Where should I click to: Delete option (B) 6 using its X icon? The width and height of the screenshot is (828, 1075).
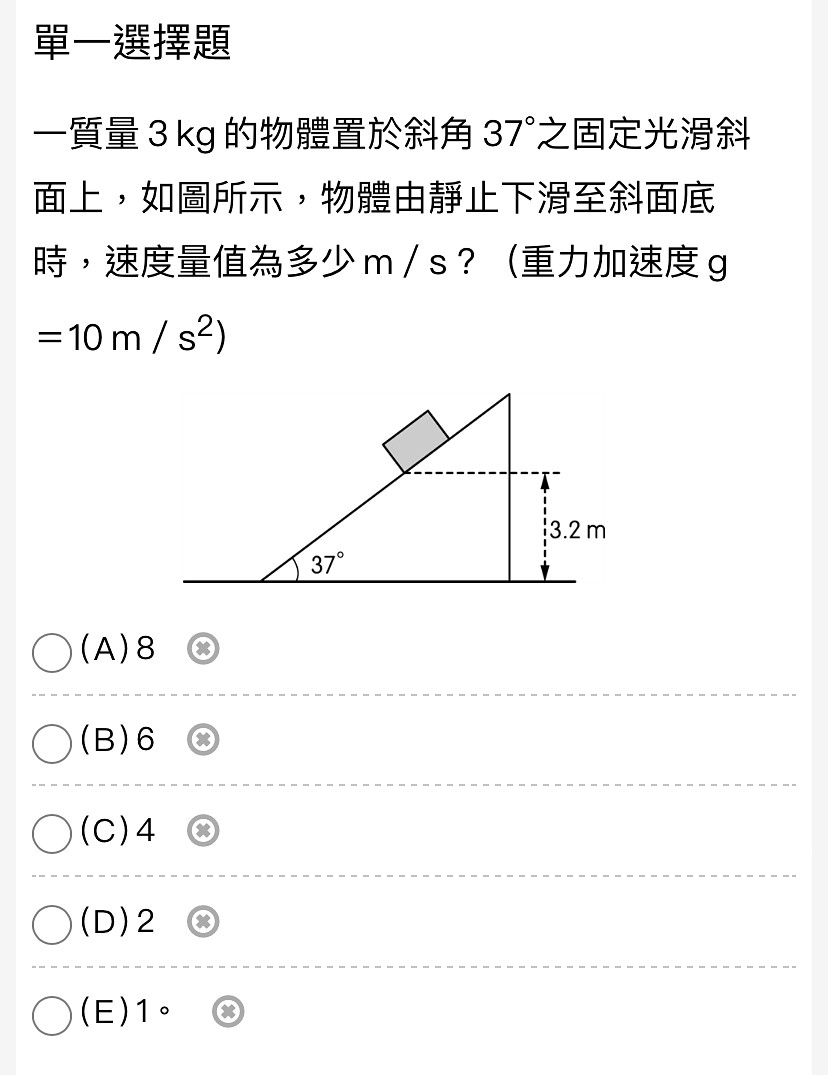[x=203, y=740]
